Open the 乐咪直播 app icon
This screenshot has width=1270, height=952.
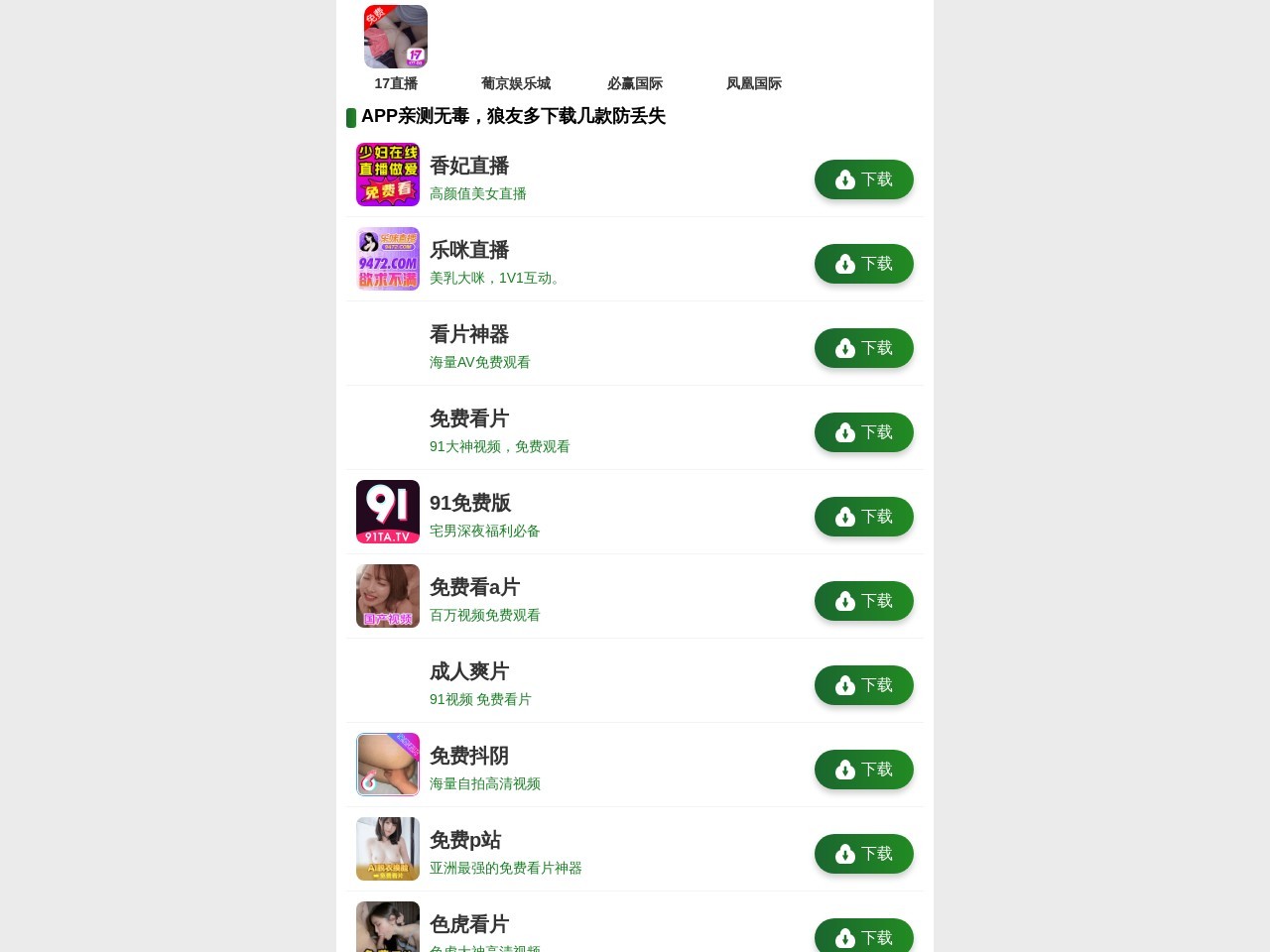[388, 259]
